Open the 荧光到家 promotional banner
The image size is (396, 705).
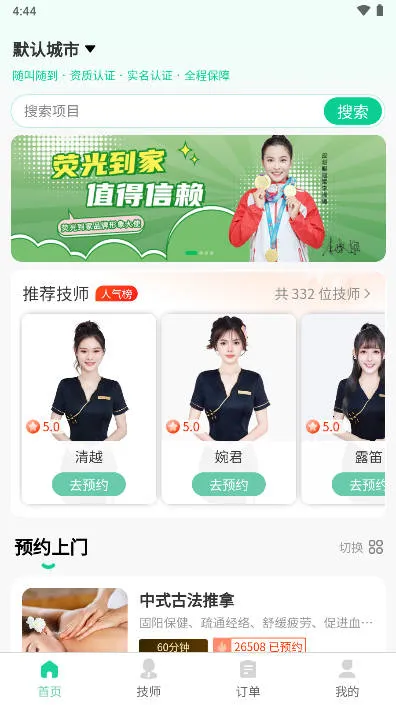(x=198, y=198)
